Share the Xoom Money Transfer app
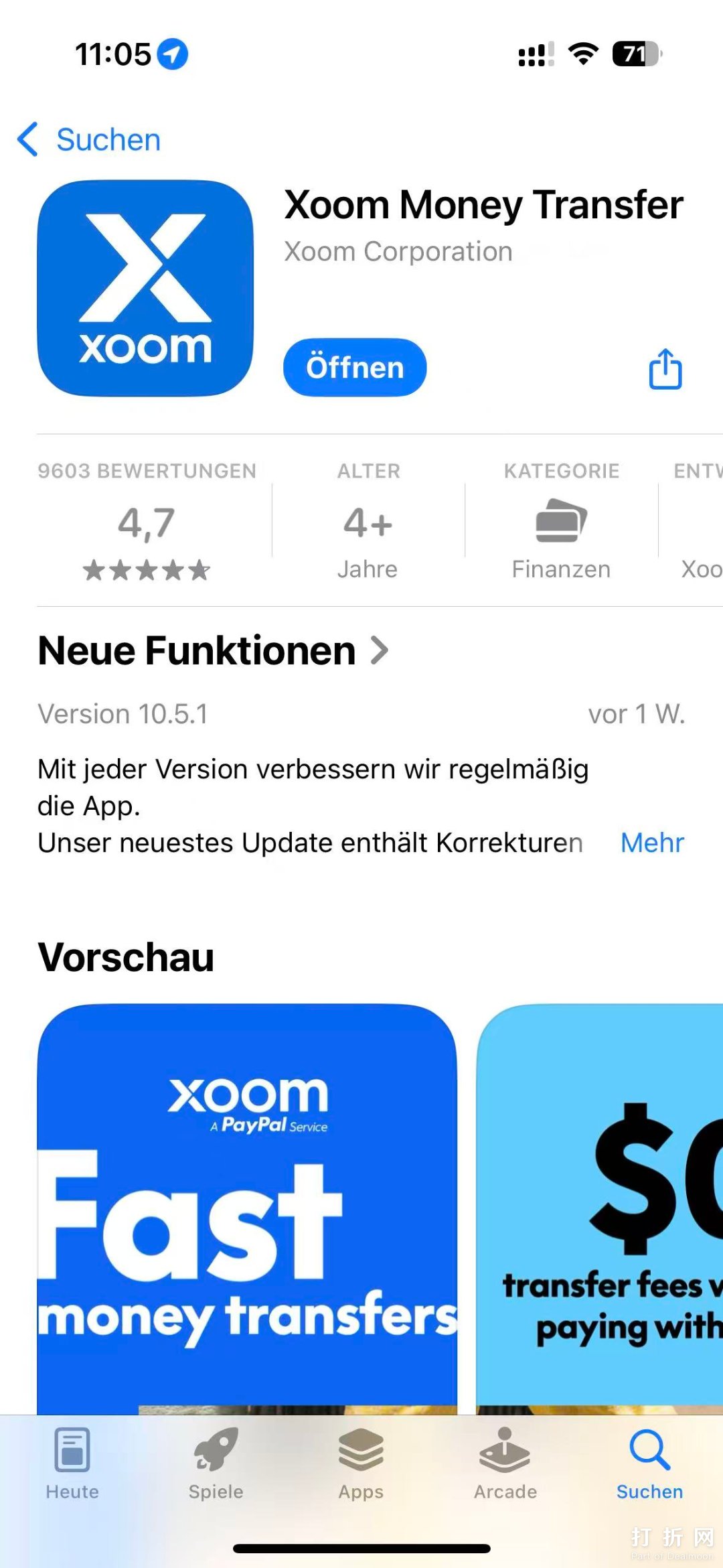723x1568 pixels. coord(665,369)
